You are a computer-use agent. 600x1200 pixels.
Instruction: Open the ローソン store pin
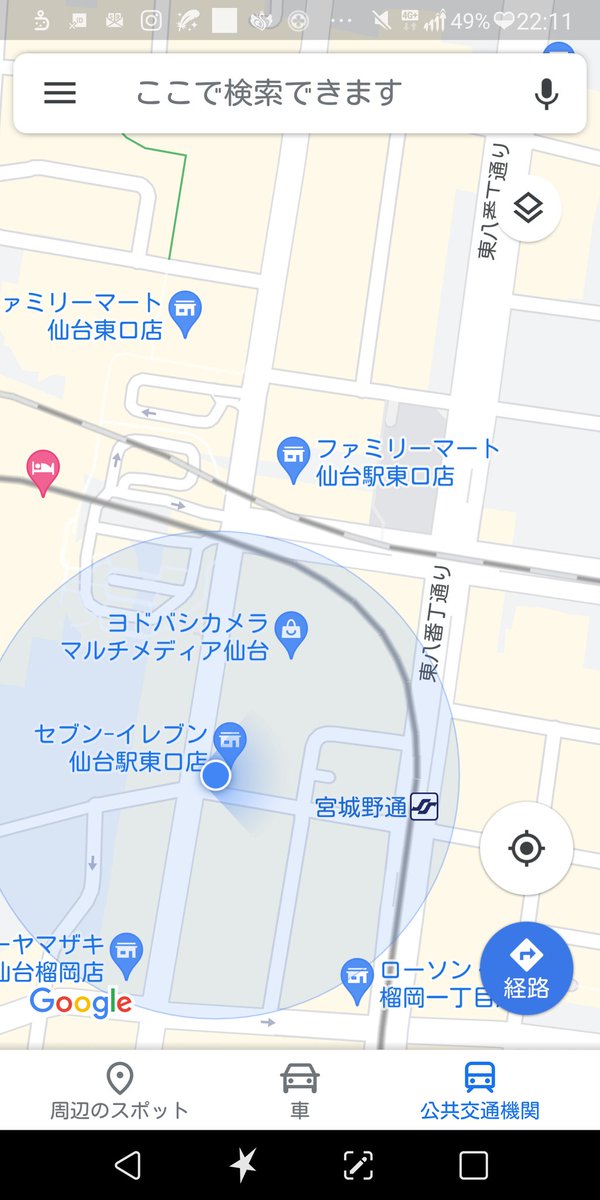[x=356, y=982]
